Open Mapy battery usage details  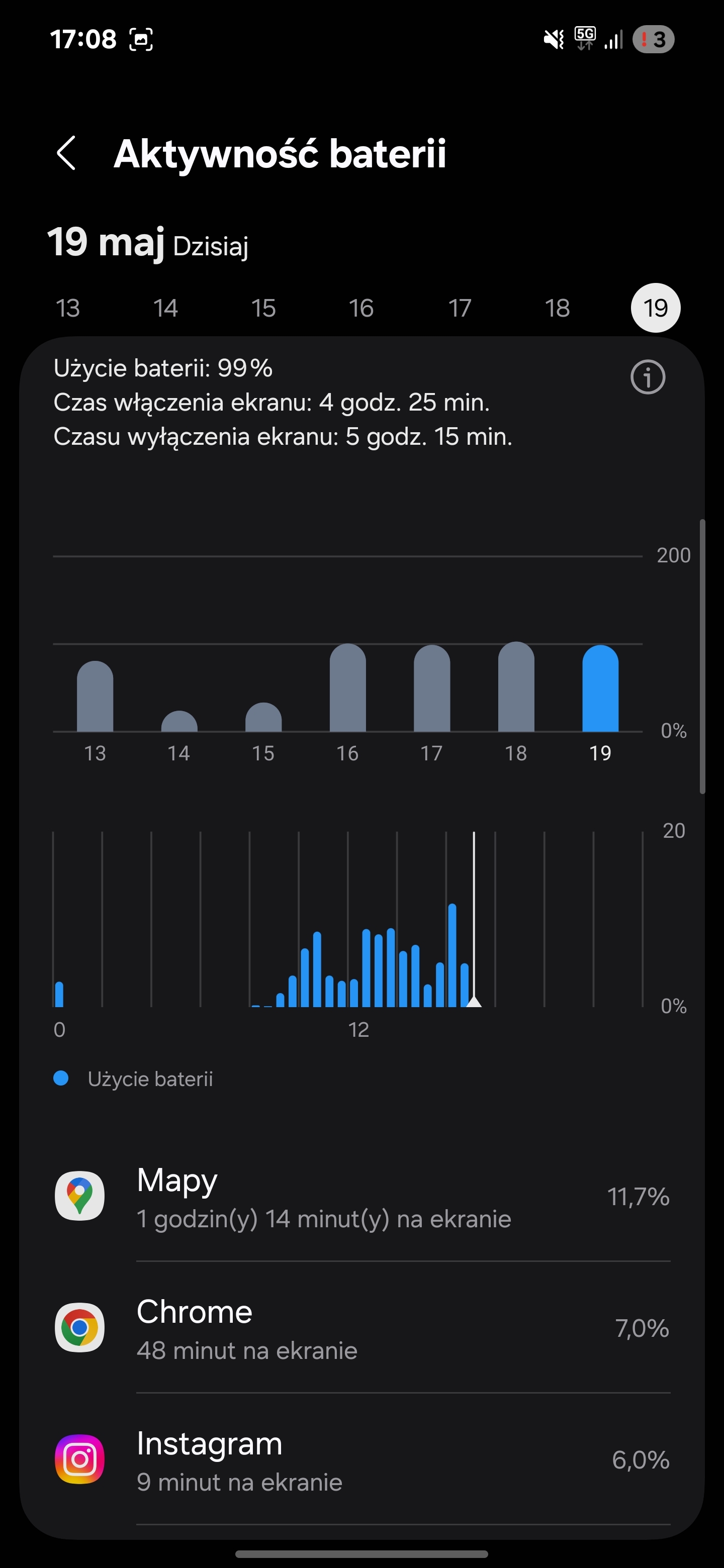[361, 1196]
